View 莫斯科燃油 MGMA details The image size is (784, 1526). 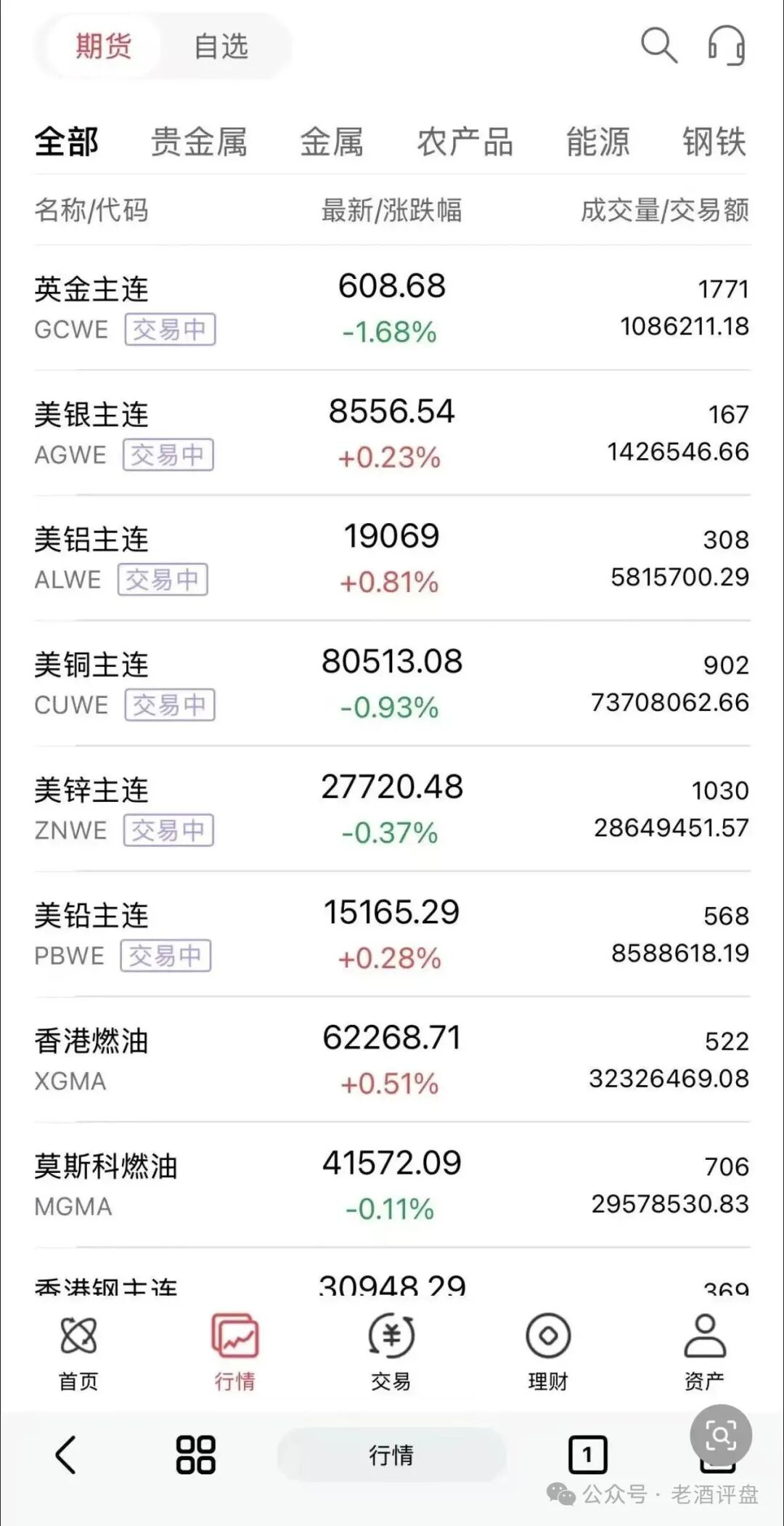click(x=392, y=1185)
